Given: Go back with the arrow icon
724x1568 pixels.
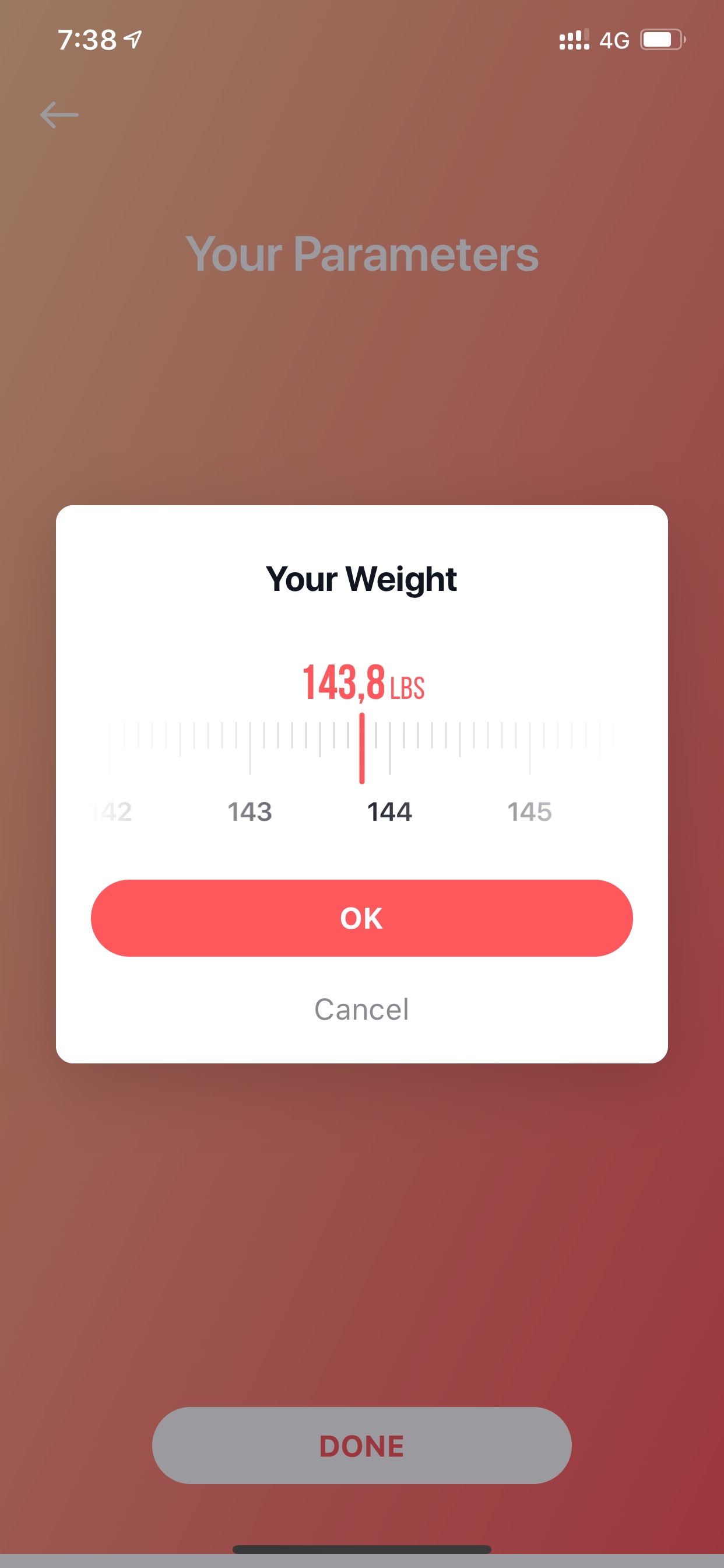Looking at the screenshot, I should [x=59, y=115].
